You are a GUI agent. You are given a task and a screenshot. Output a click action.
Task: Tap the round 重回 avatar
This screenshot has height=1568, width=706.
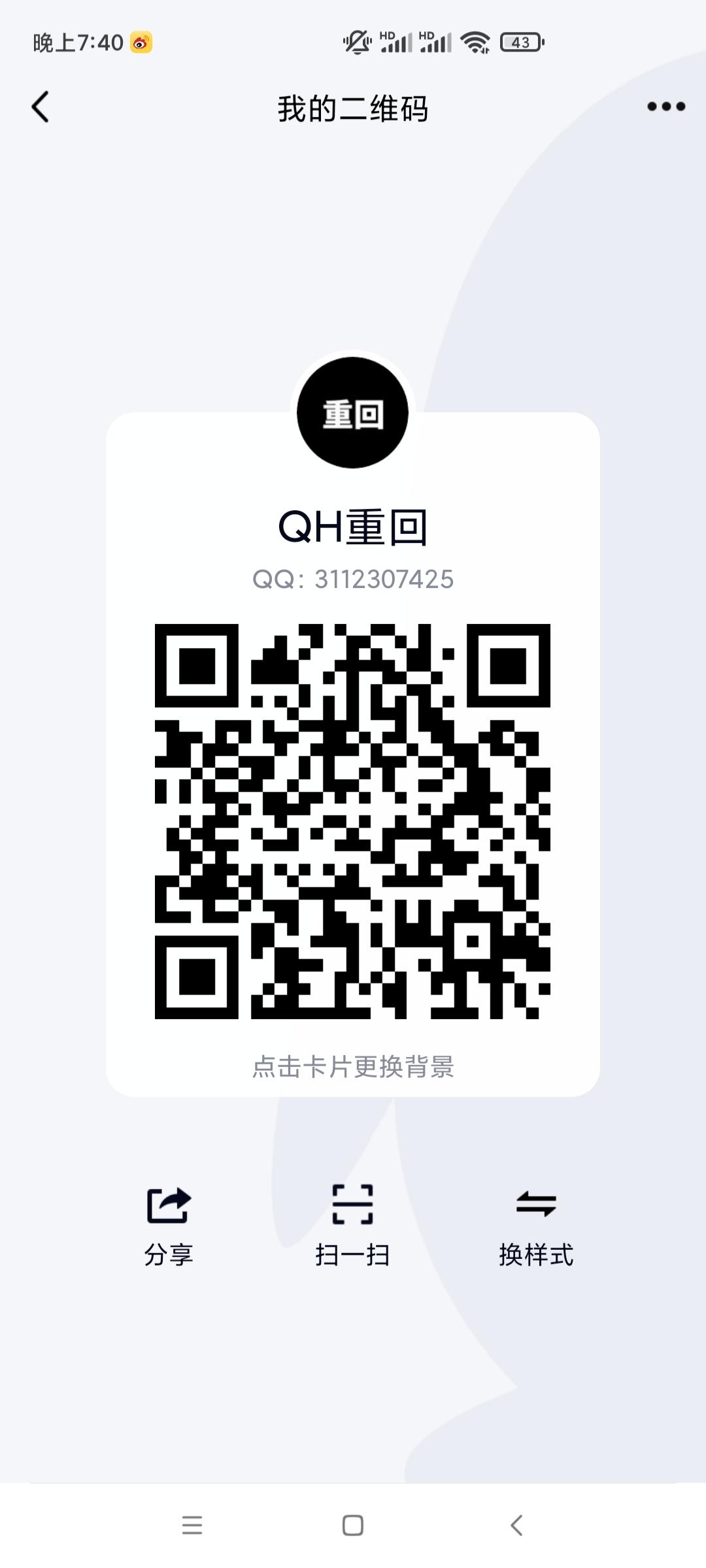click(x=352, y=410)
